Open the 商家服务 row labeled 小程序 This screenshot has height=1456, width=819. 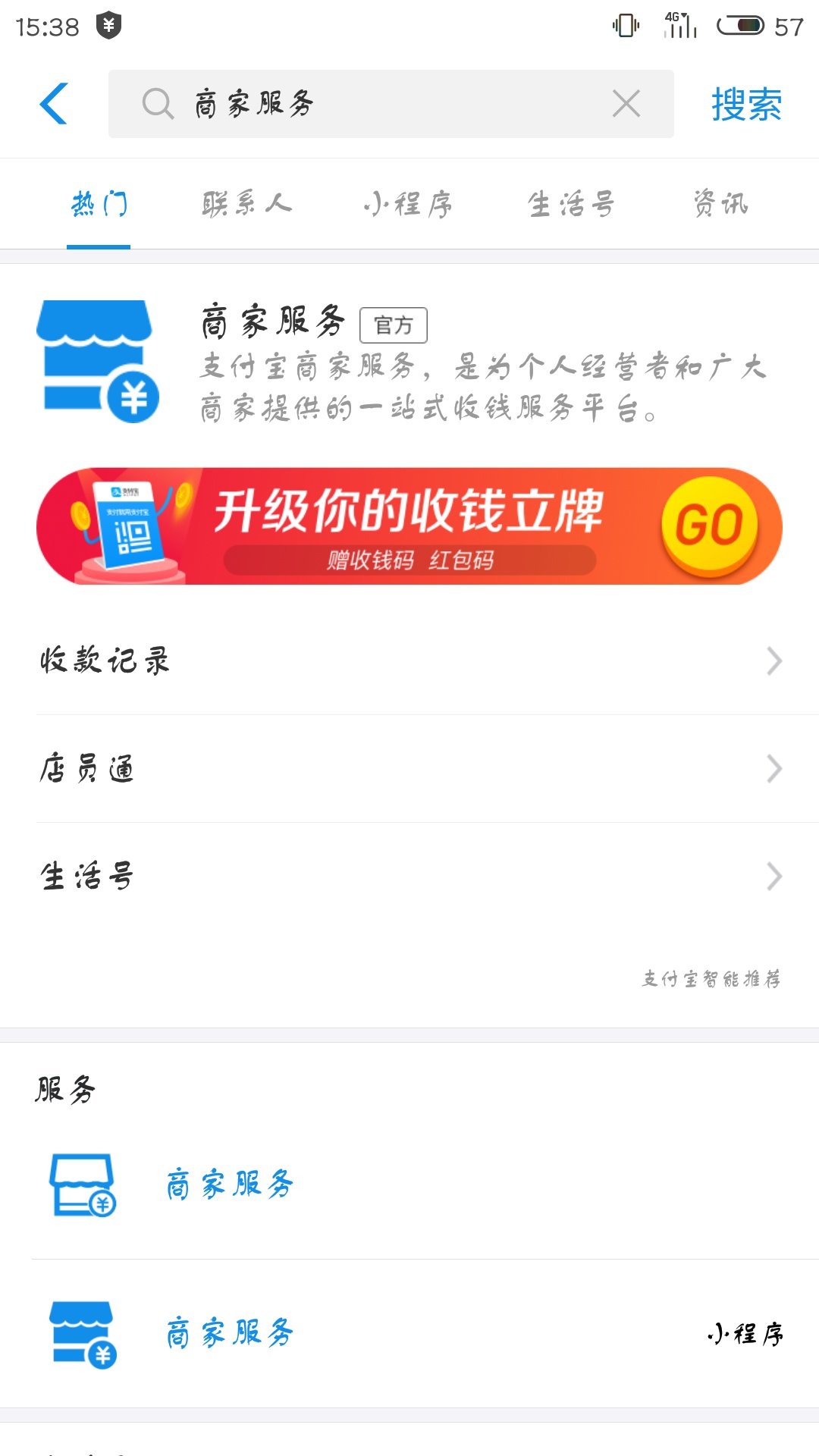tap(409, 1333)
